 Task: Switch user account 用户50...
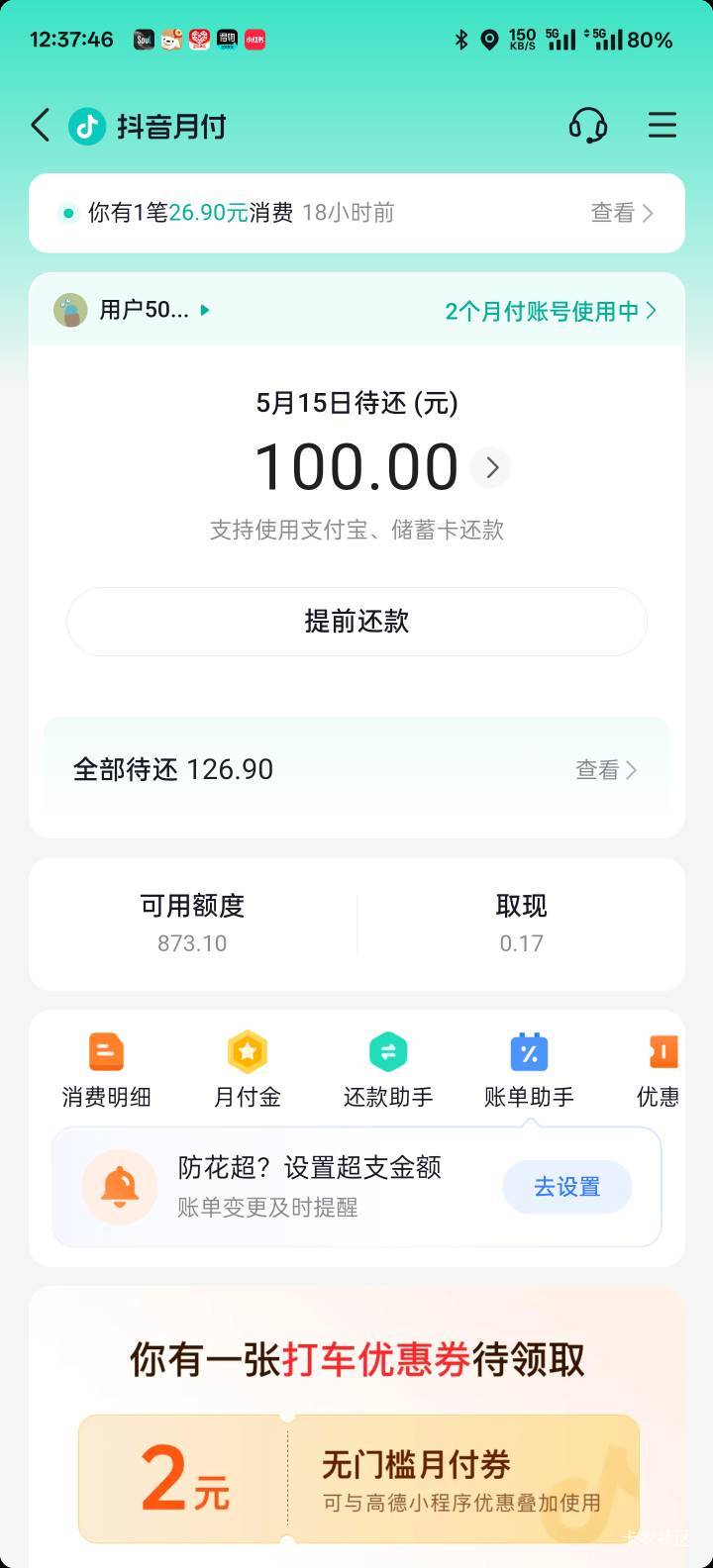[133, 311]
